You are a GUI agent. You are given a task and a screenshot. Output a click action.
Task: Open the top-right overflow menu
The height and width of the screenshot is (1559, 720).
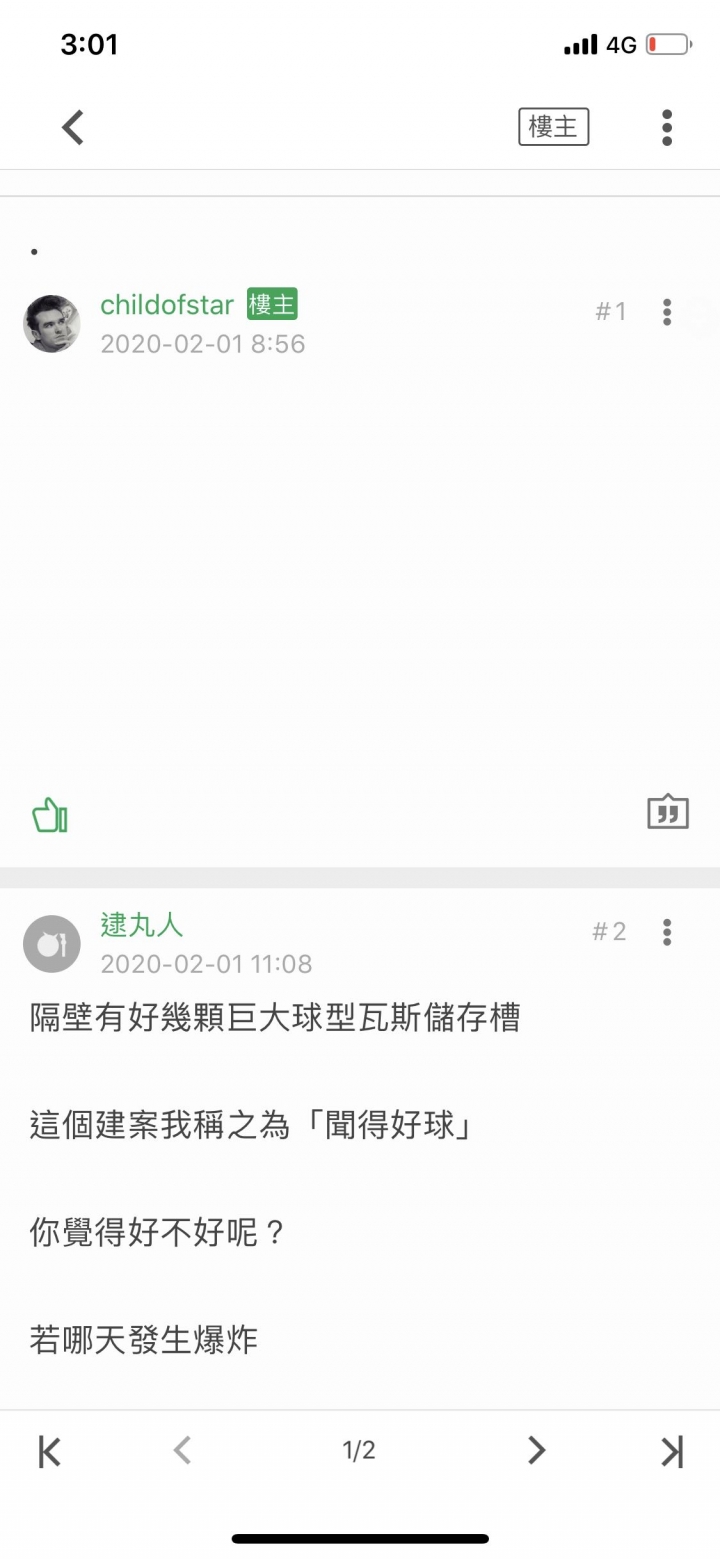[667, 128]
